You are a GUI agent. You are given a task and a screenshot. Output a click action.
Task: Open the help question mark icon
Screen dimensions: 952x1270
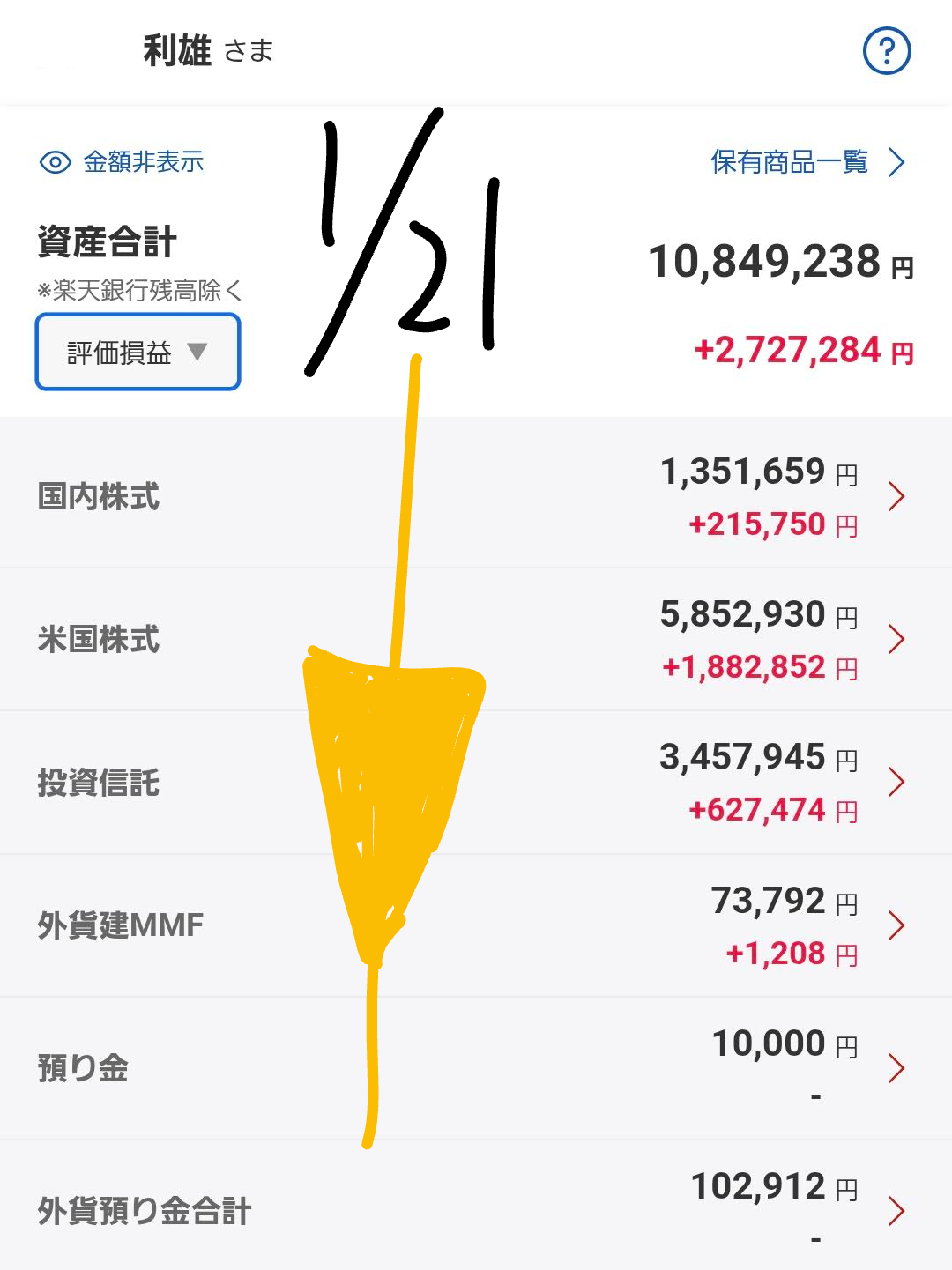click(x=886, y=51)
